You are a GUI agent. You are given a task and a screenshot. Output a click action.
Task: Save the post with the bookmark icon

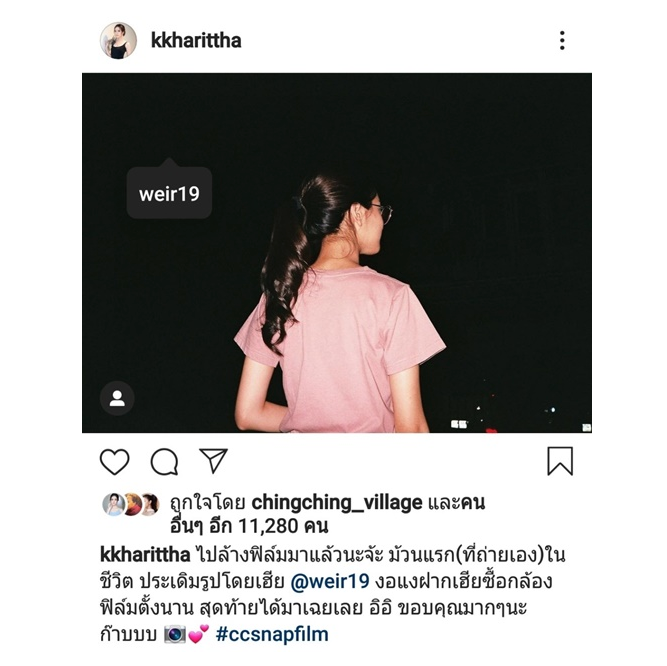[560, 461]
